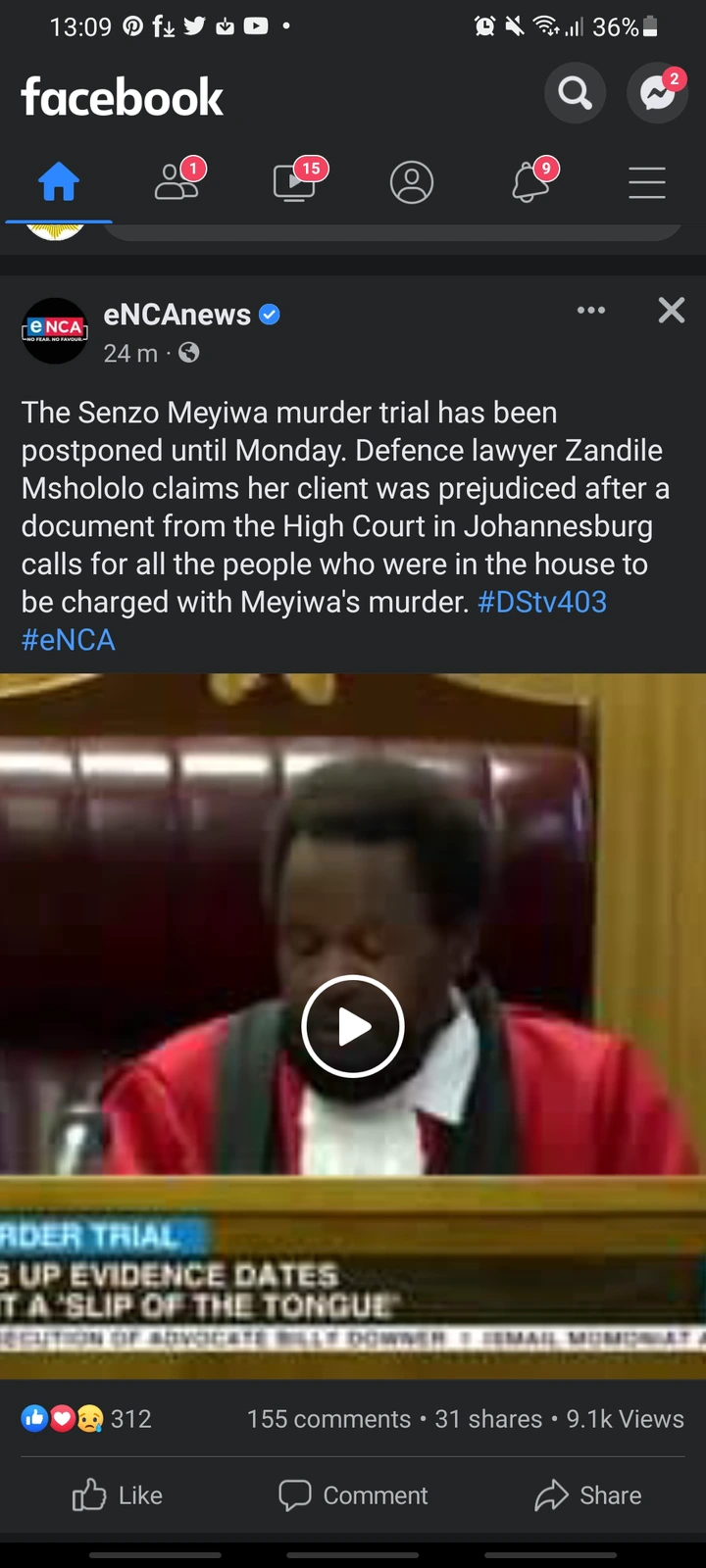706x1568 pixels.
Task: Open the 155 comments
Action: click(328, 1419)
